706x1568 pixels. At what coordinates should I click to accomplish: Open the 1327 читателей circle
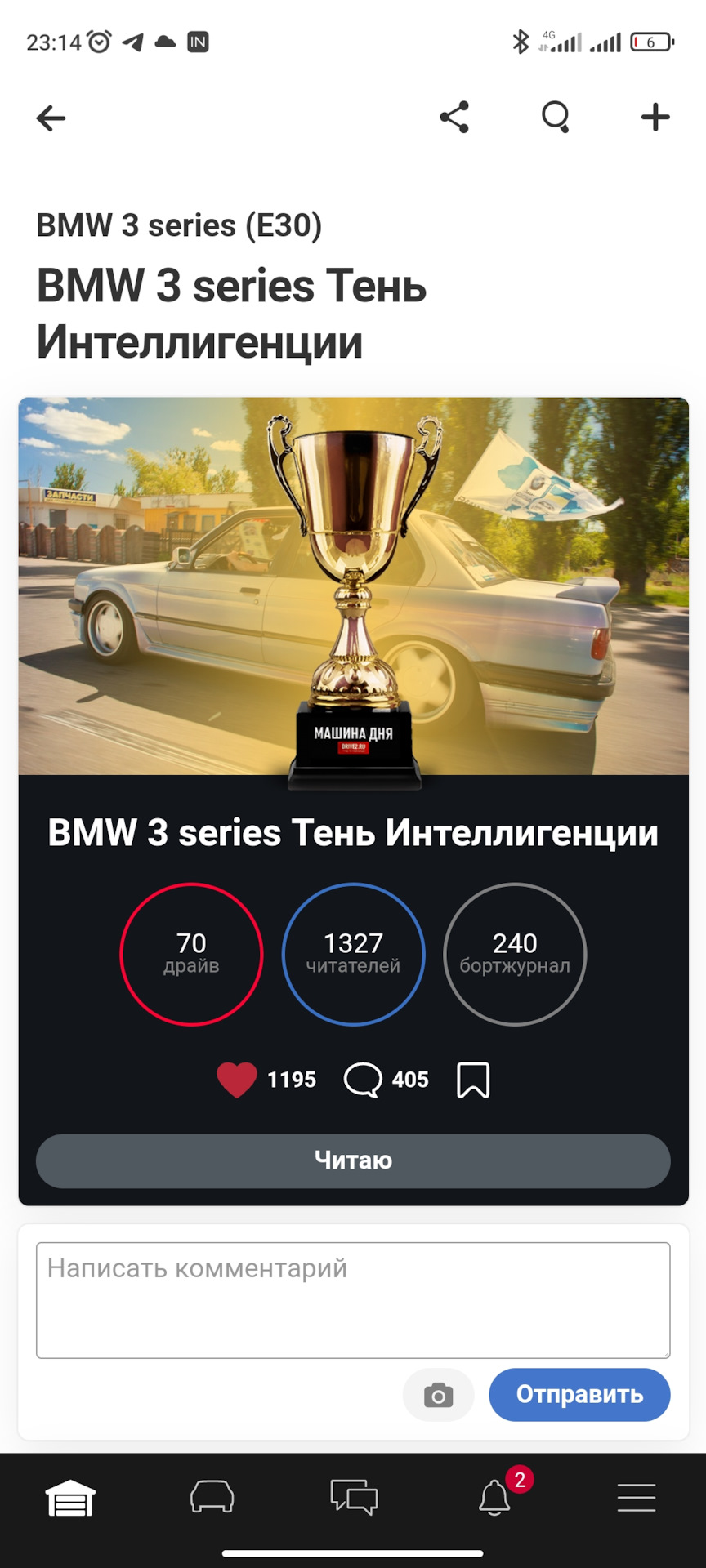[x=353, y=954]
